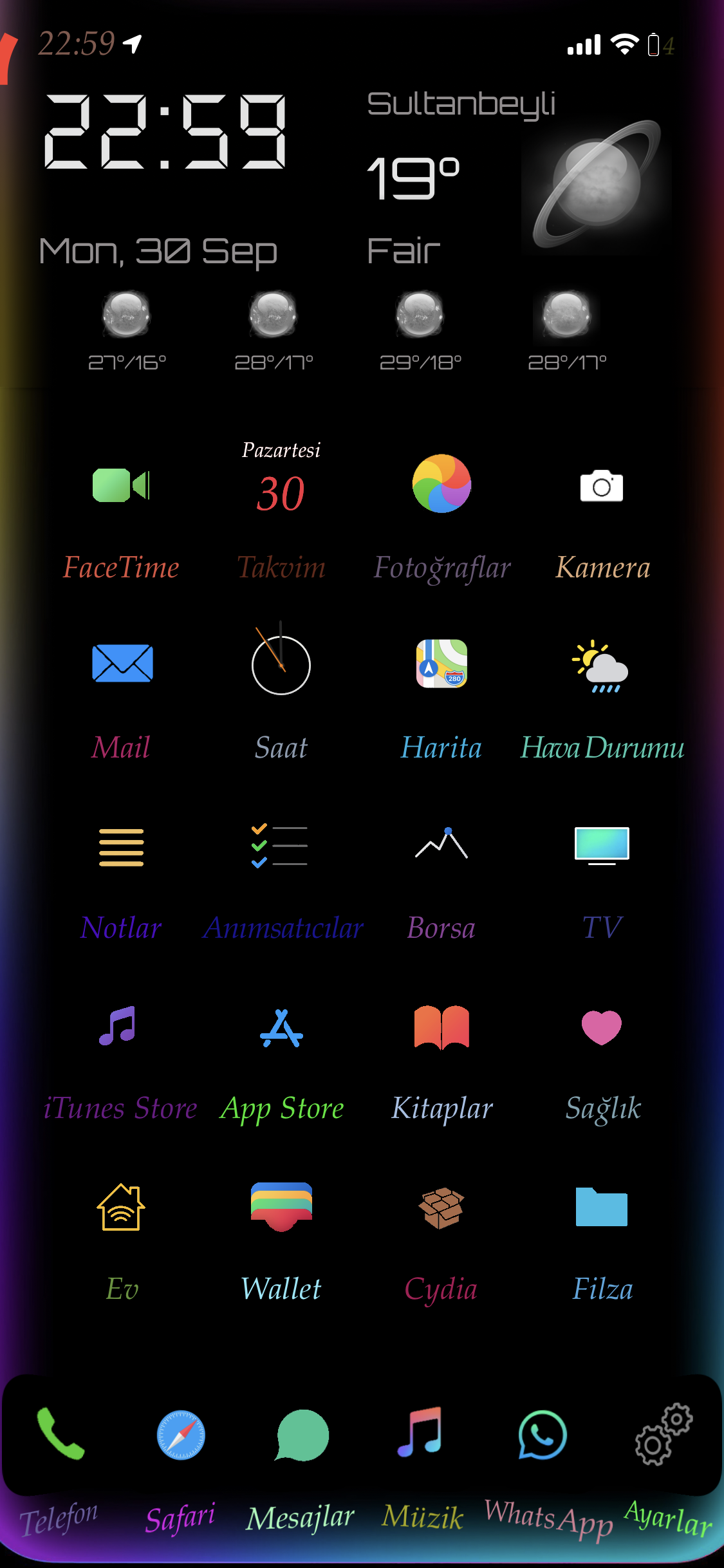
Task: Open the Sağlık health app
Action: click(x=602, y=1027)
